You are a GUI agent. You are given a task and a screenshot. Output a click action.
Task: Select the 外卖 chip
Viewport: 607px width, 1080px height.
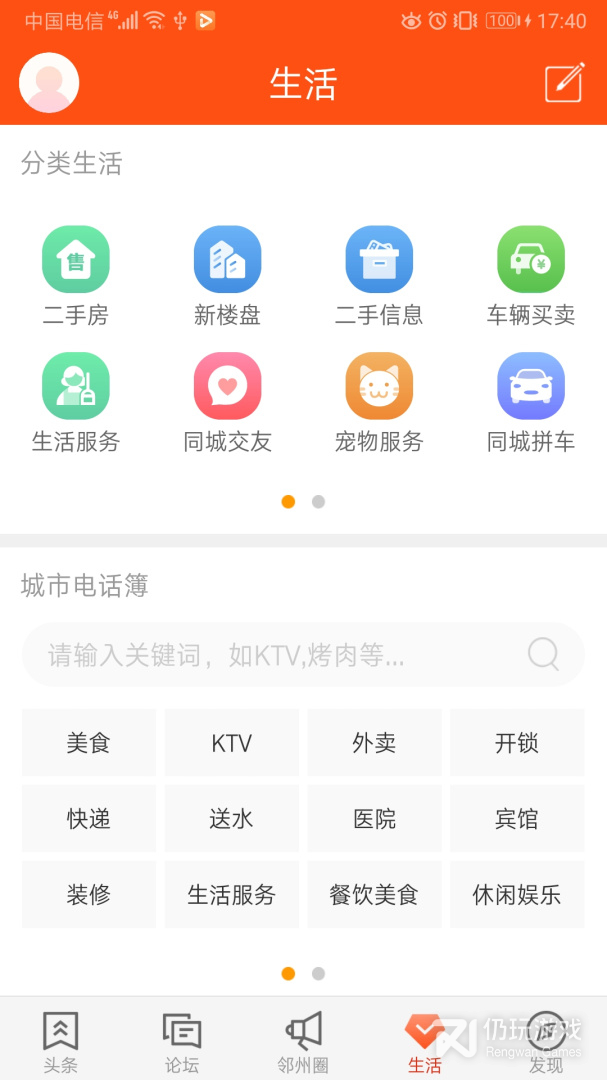click(374, 743)
